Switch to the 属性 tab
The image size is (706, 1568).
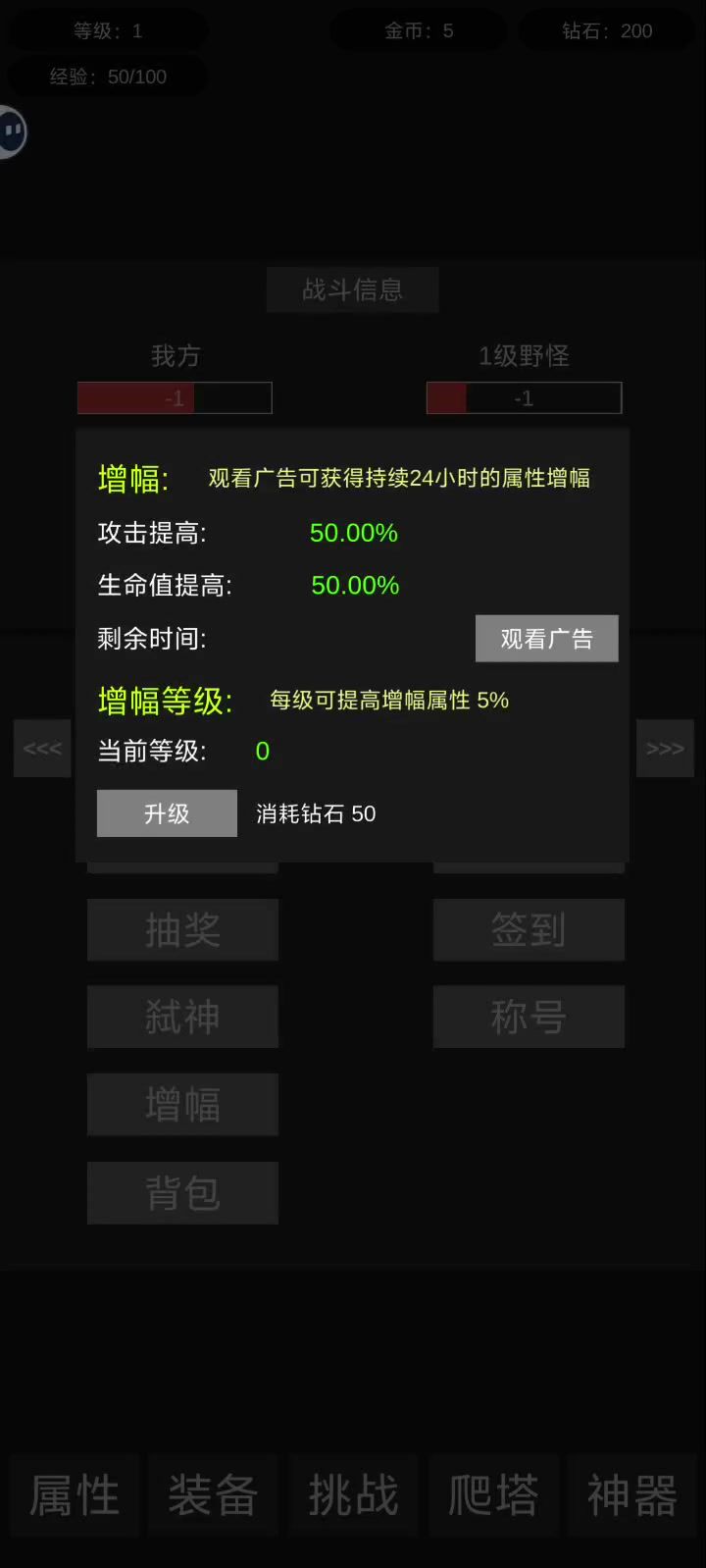tap(75, 1496)
